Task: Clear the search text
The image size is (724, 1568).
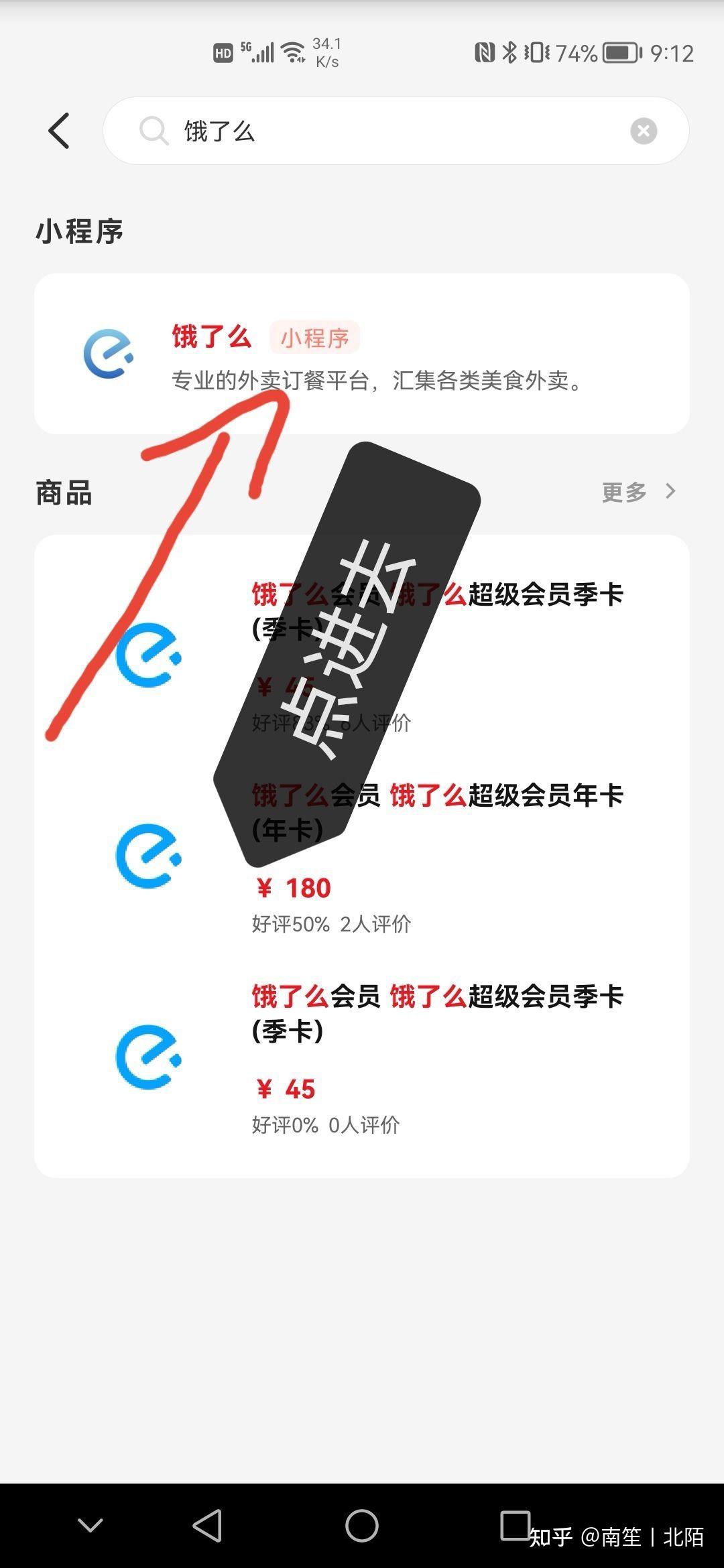Action: 643,131
